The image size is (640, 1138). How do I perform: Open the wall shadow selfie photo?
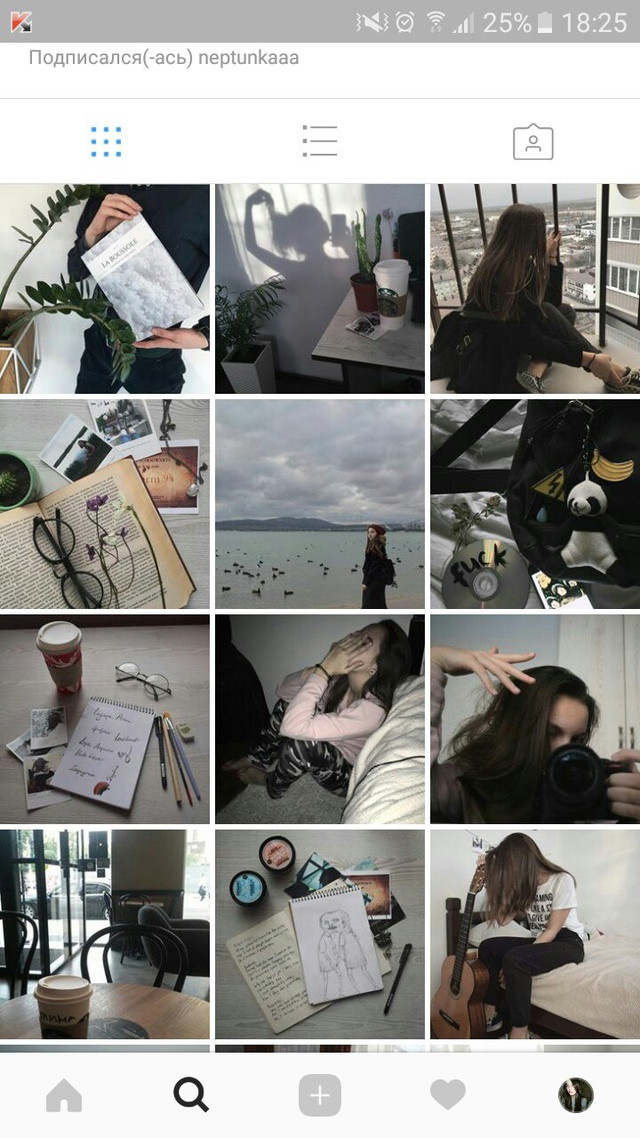click(320, 289)
